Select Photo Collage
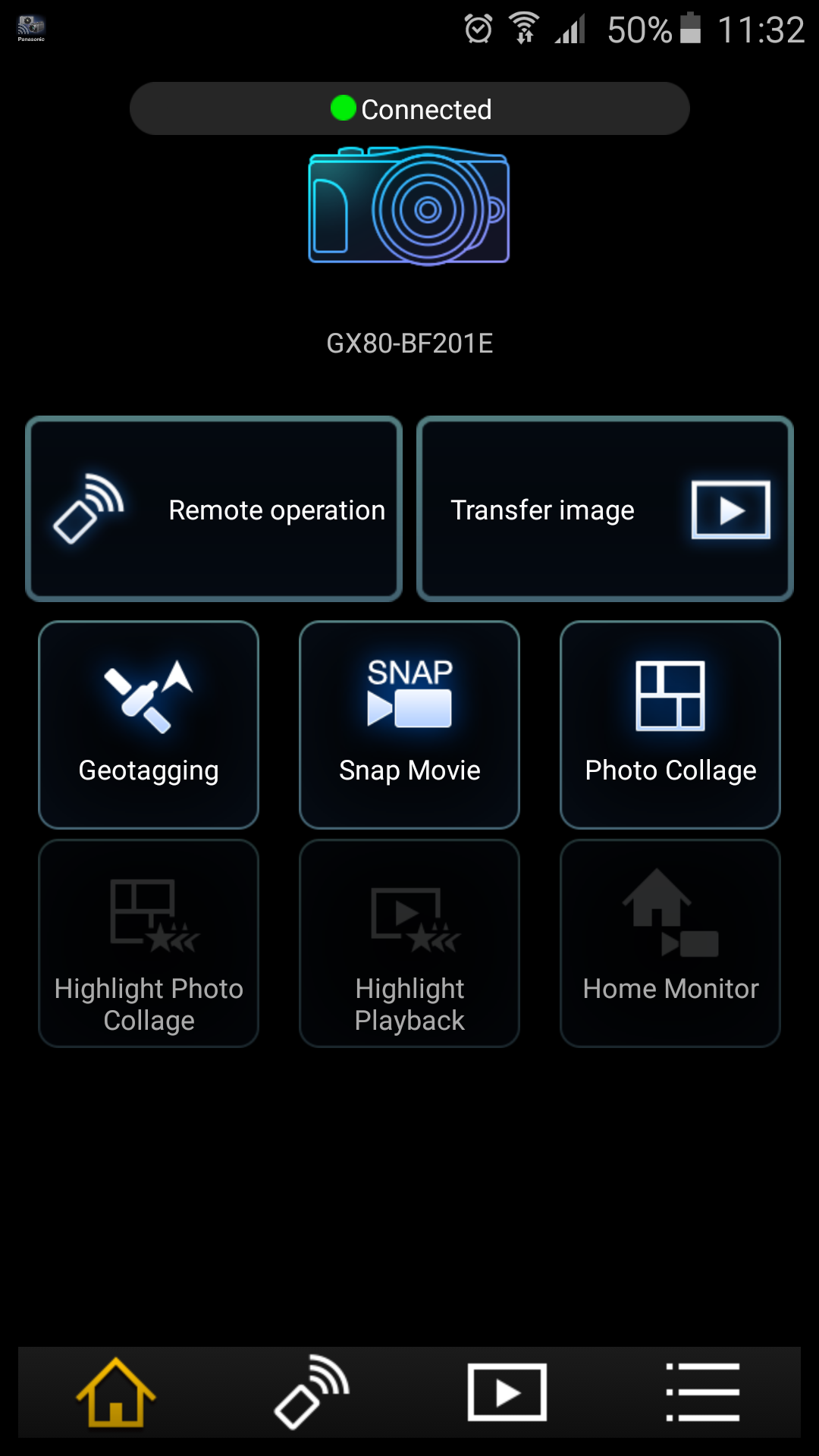Image resolution: width=819 pixels, height=1456 pixels. (670, 725)
